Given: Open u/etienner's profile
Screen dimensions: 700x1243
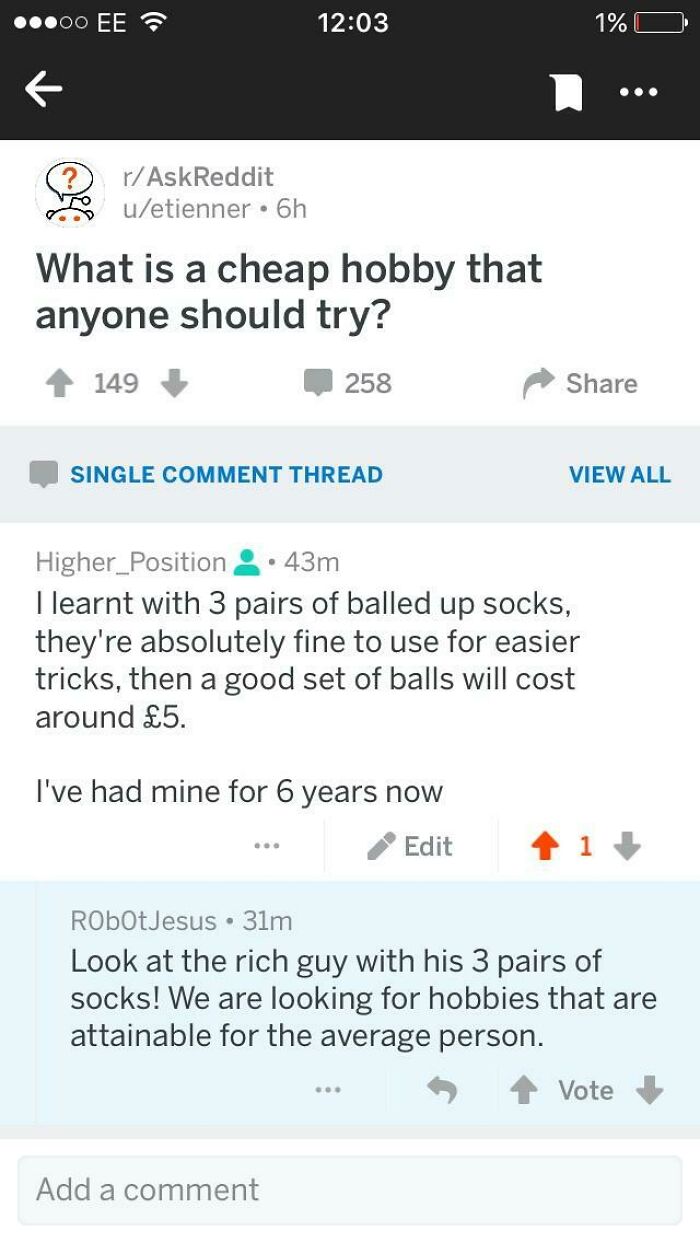Looking at the screenshot, I should pos(185,209).
